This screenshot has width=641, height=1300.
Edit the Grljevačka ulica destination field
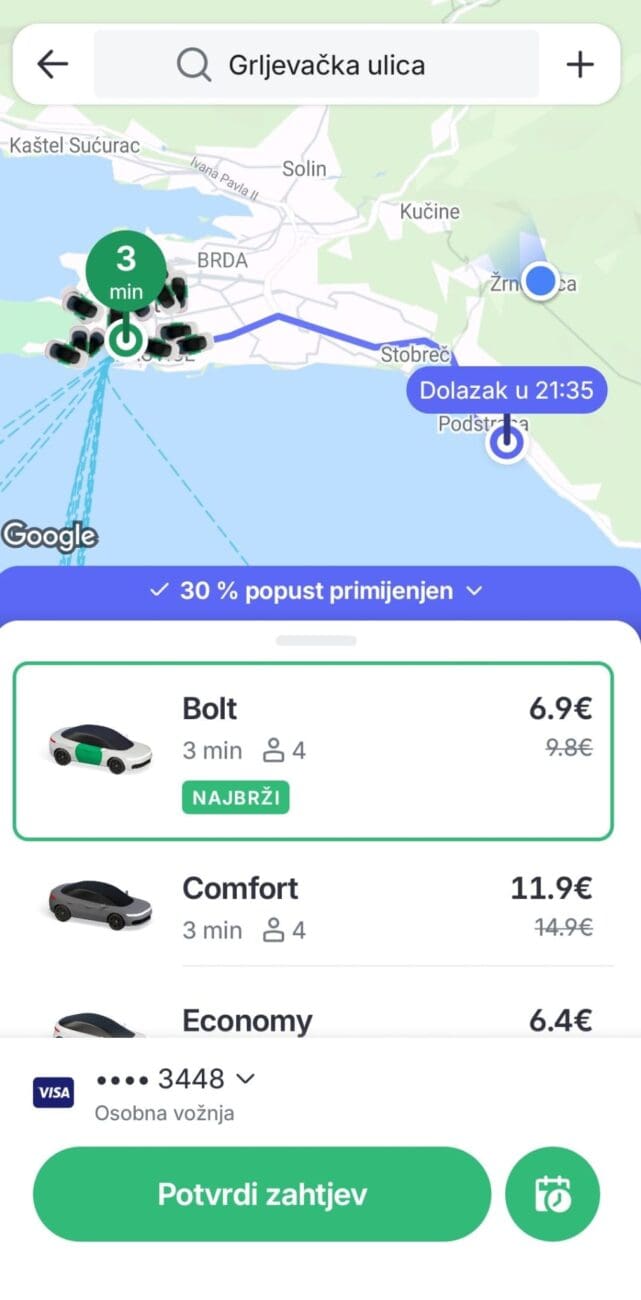(x=316, y=65)
